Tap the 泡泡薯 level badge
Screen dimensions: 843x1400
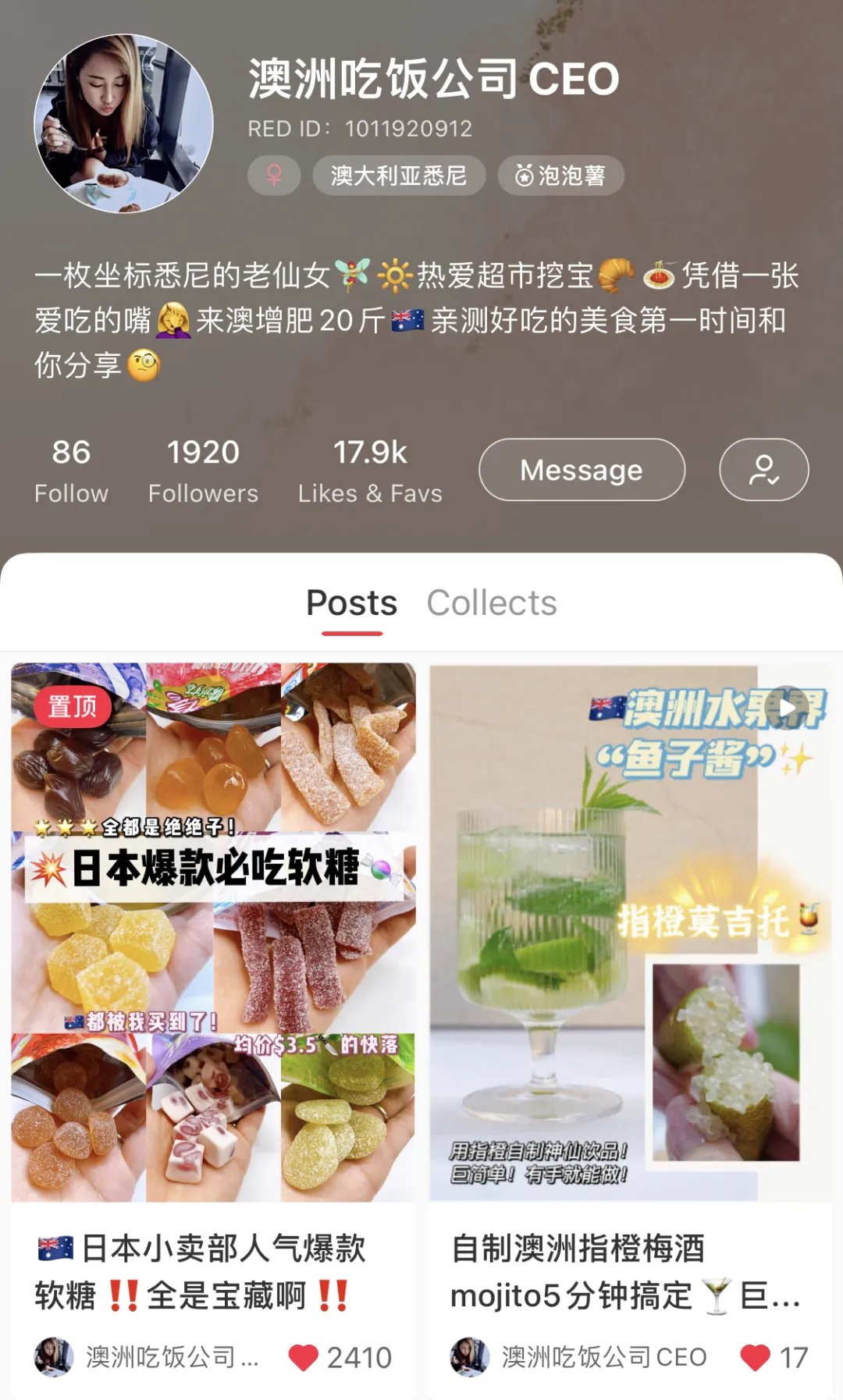560,176
